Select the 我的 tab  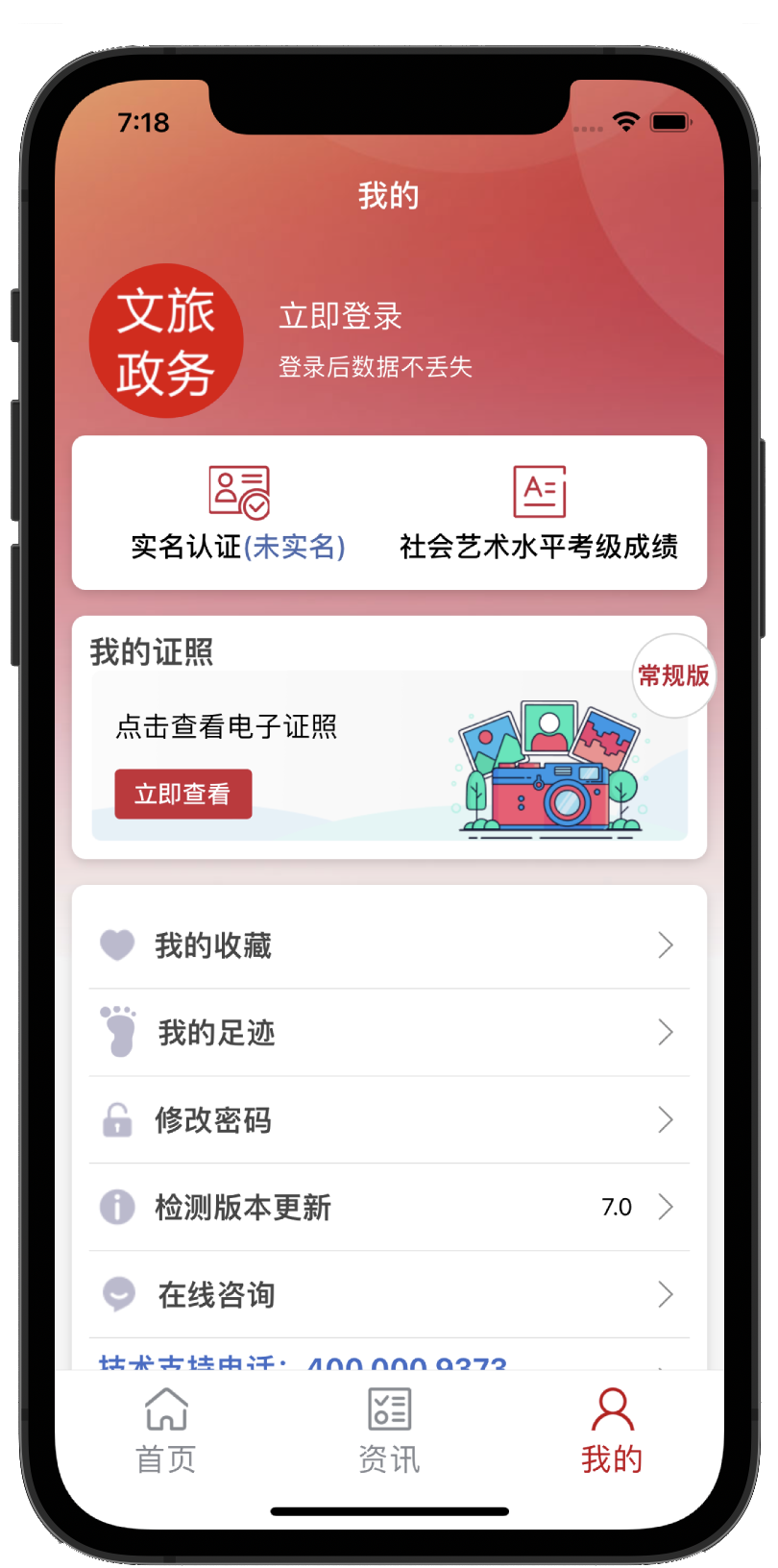click(612, 1432)
